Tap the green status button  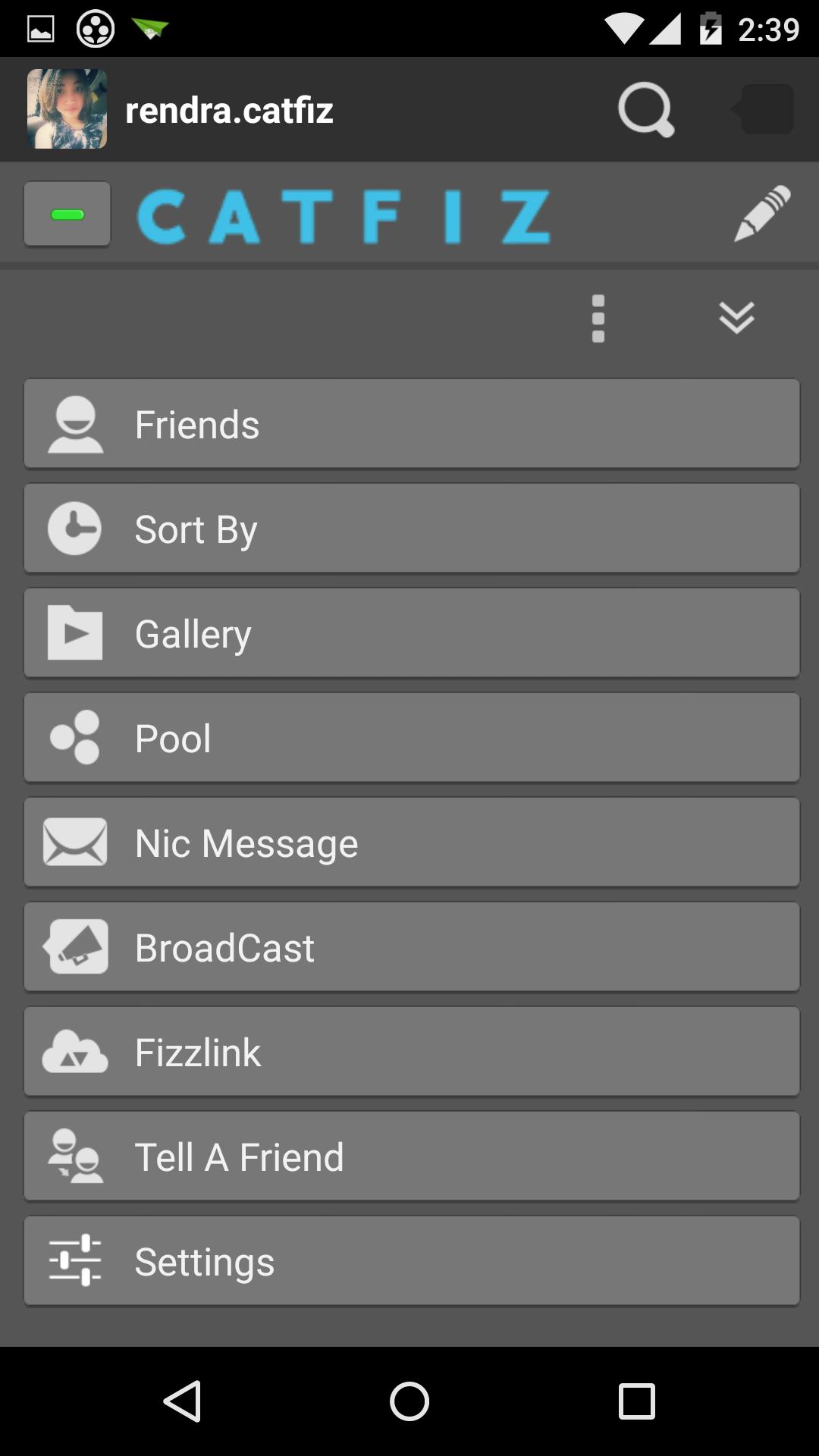click(x=67, y=215)
